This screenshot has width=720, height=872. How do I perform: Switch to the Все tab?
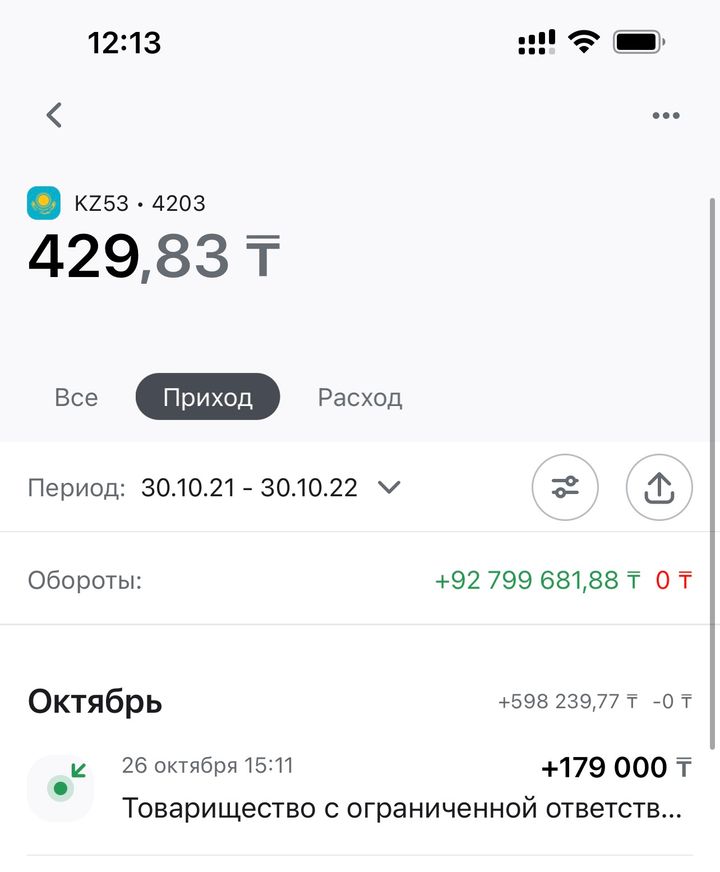click(76, 397)
